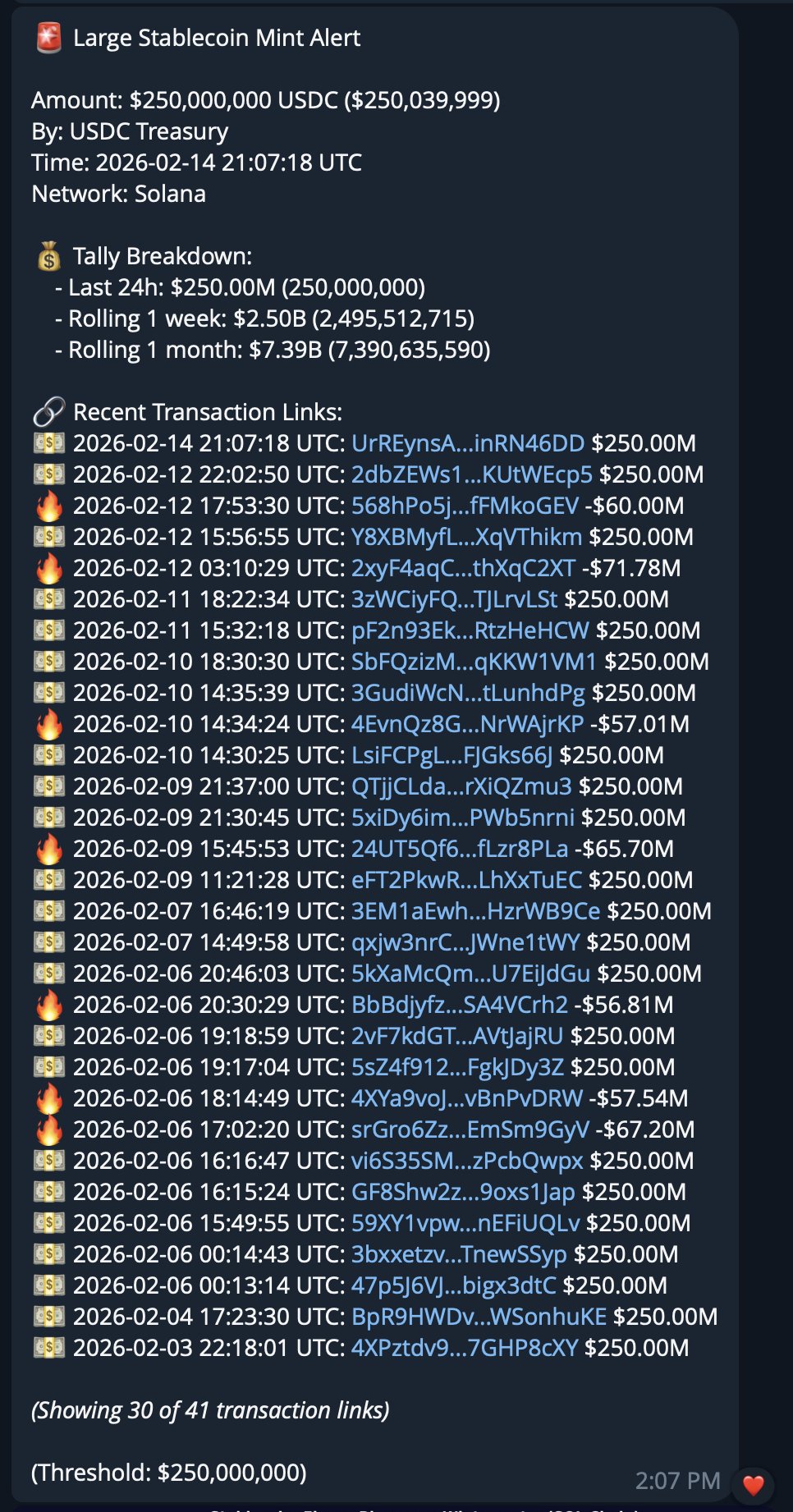Open transaction link 3EM1aEwh...HzrWB9Ce
This screenshot has width=793, height=1512.
tap(475, 912)
